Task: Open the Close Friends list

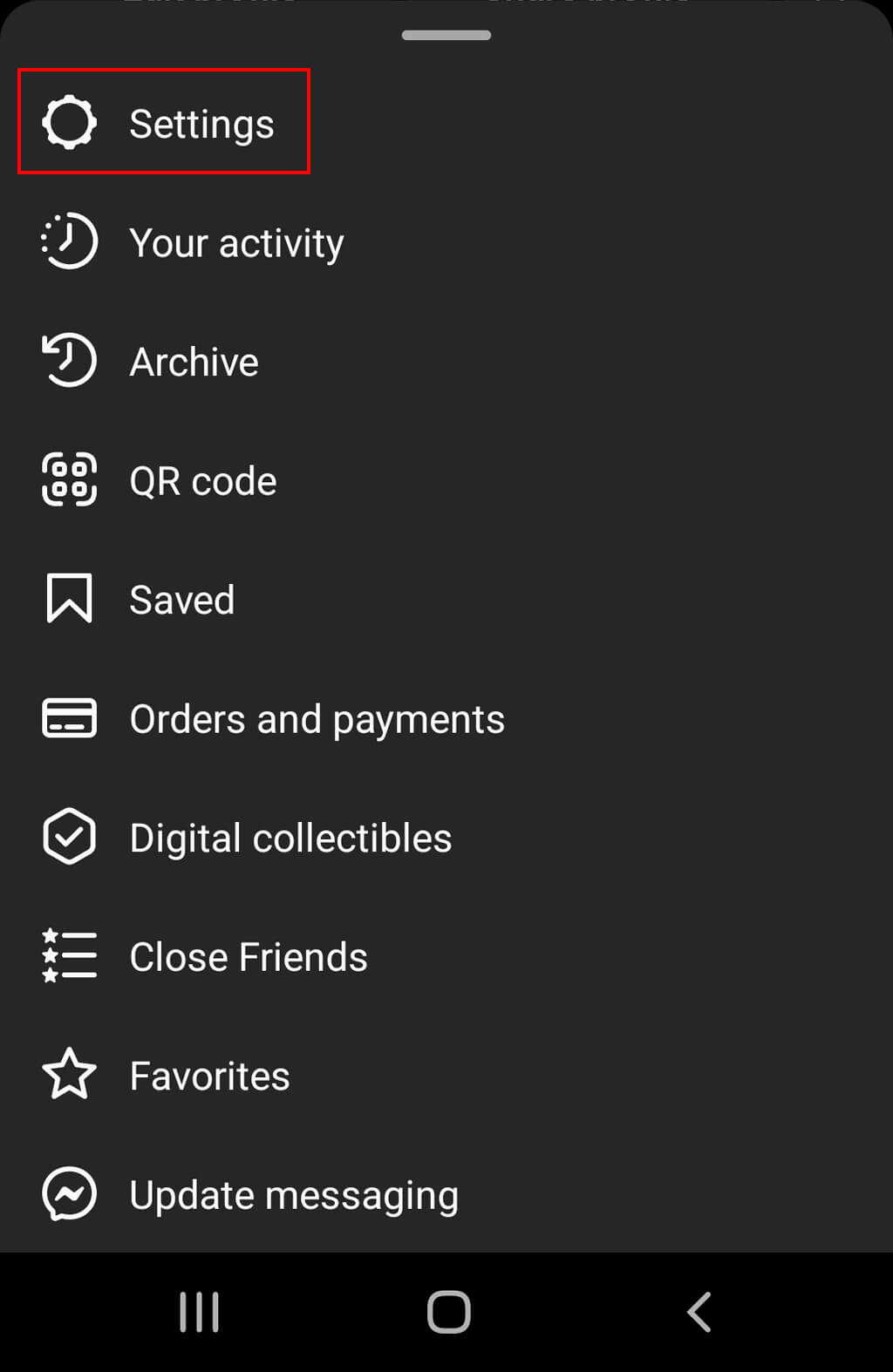Action: pyautogui.click(x=248, y=957)
